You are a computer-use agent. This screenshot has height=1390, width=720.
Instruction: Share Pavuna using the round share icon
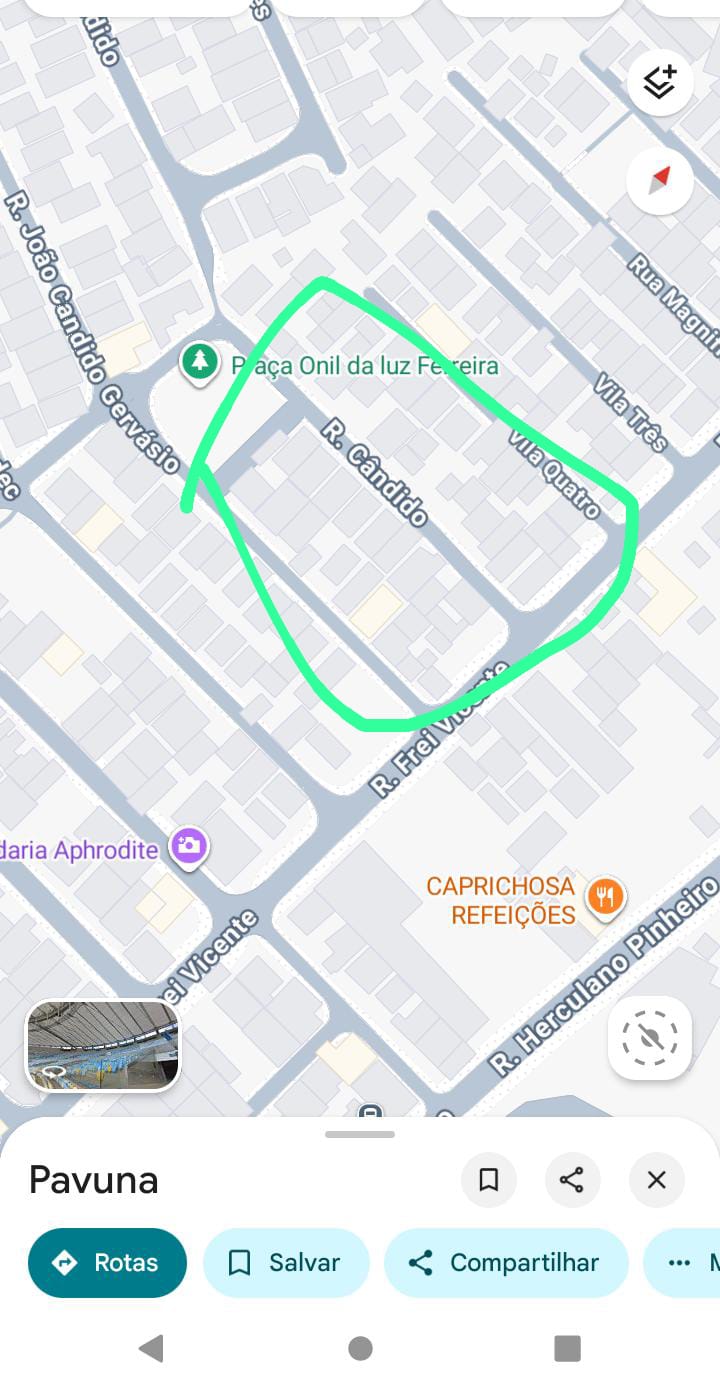coord(572,1180)
